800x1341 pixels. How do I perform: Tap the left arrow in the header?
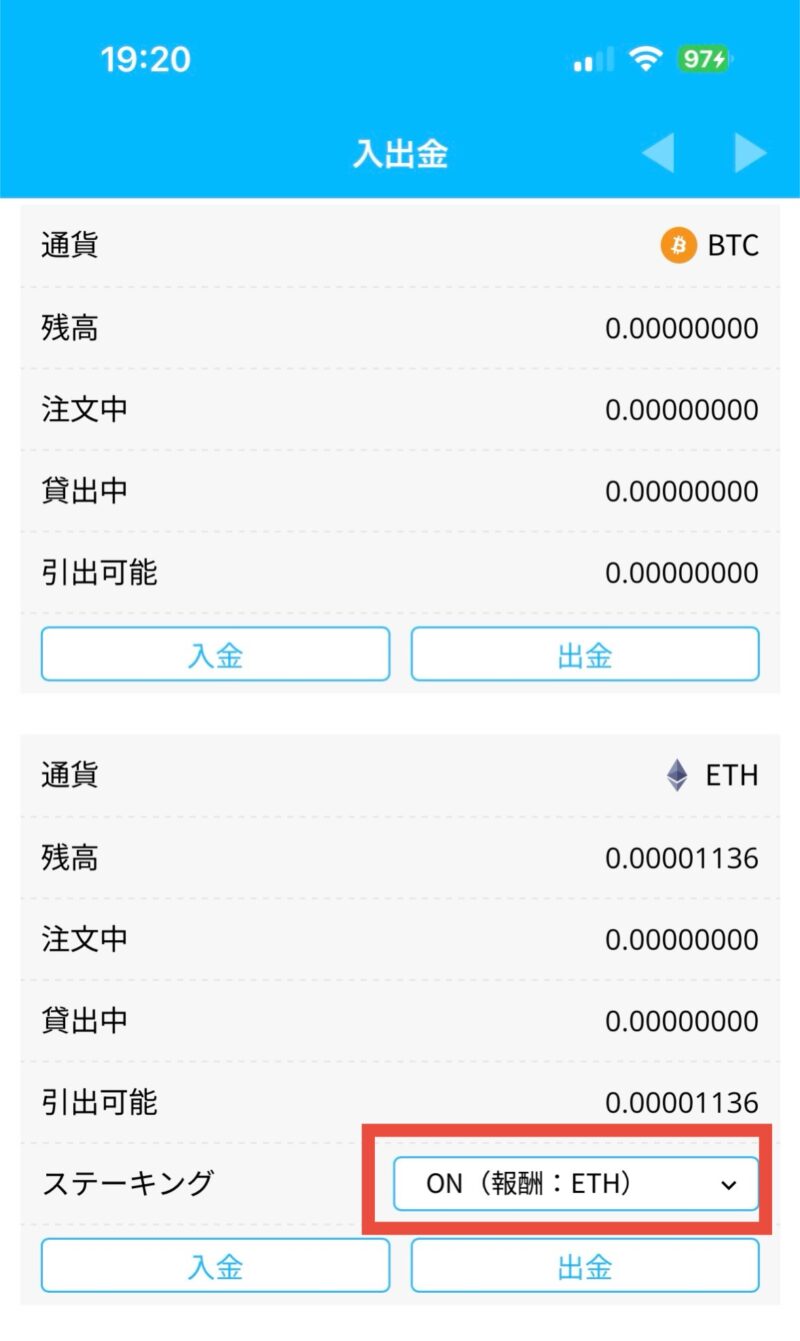pyautogui.click(x=657, y=154)
